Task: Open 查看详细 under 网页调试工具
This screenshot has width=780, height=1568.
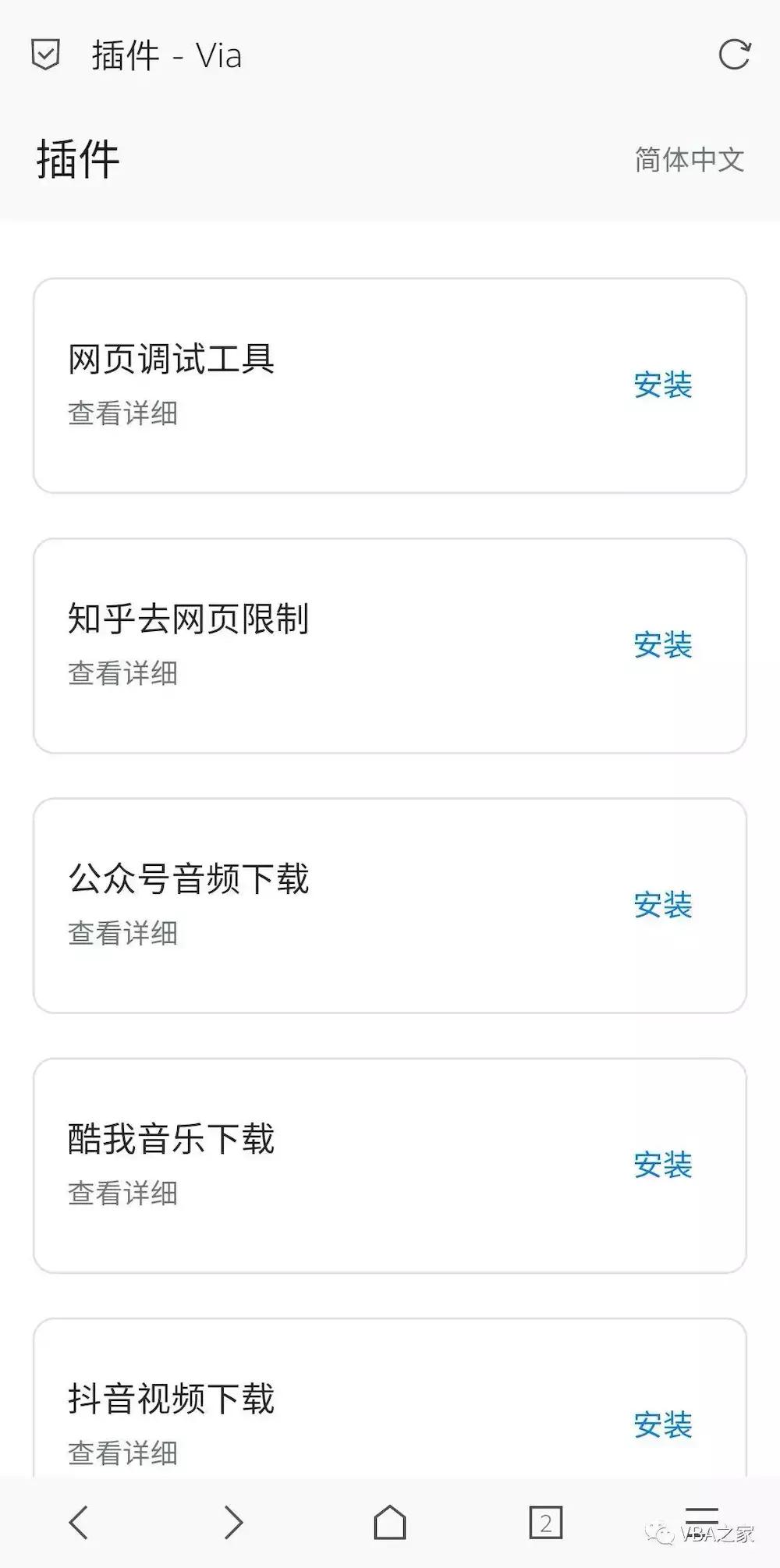Action: coord(122,416)
